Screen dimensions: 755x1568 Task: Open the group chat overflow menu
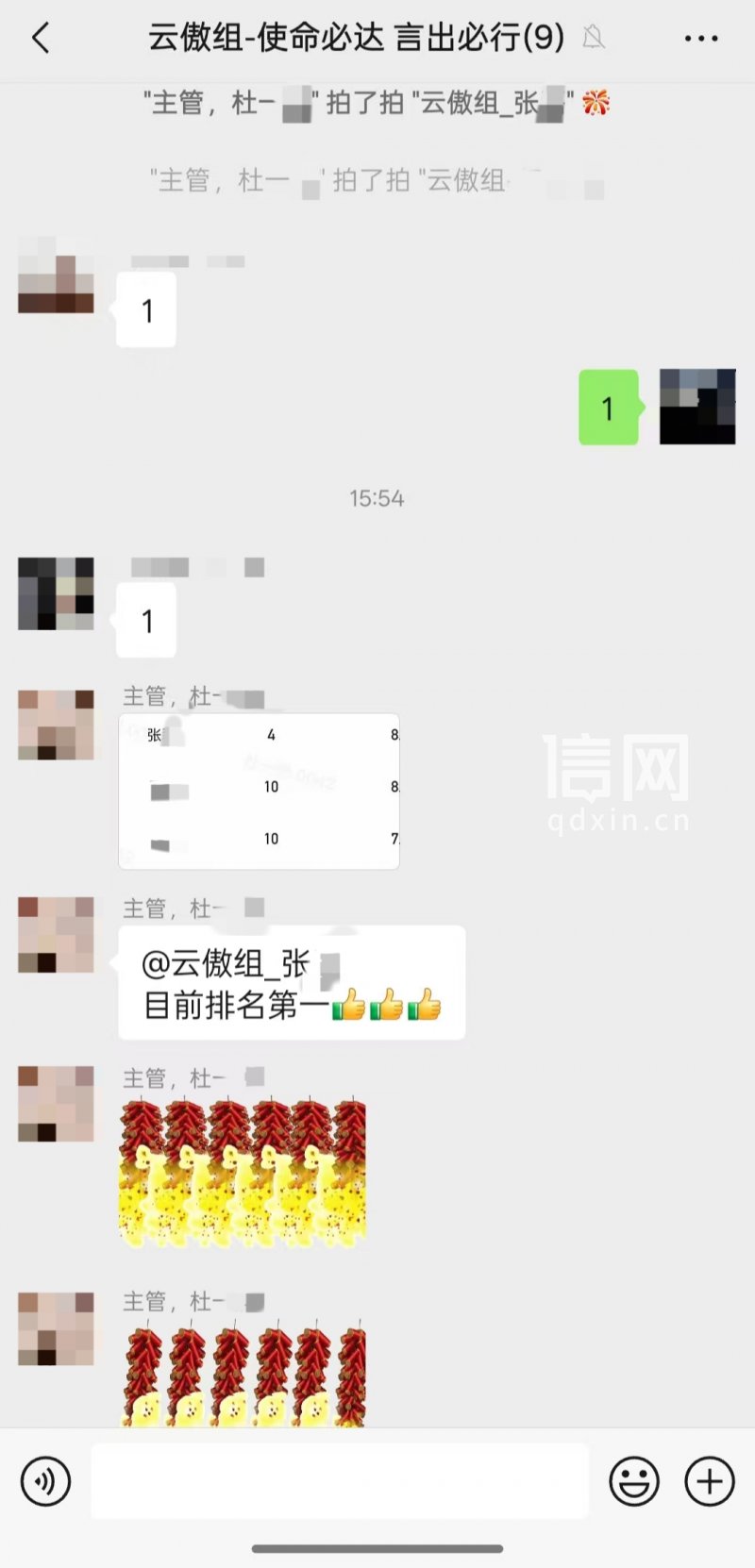(x=700, y=39)
